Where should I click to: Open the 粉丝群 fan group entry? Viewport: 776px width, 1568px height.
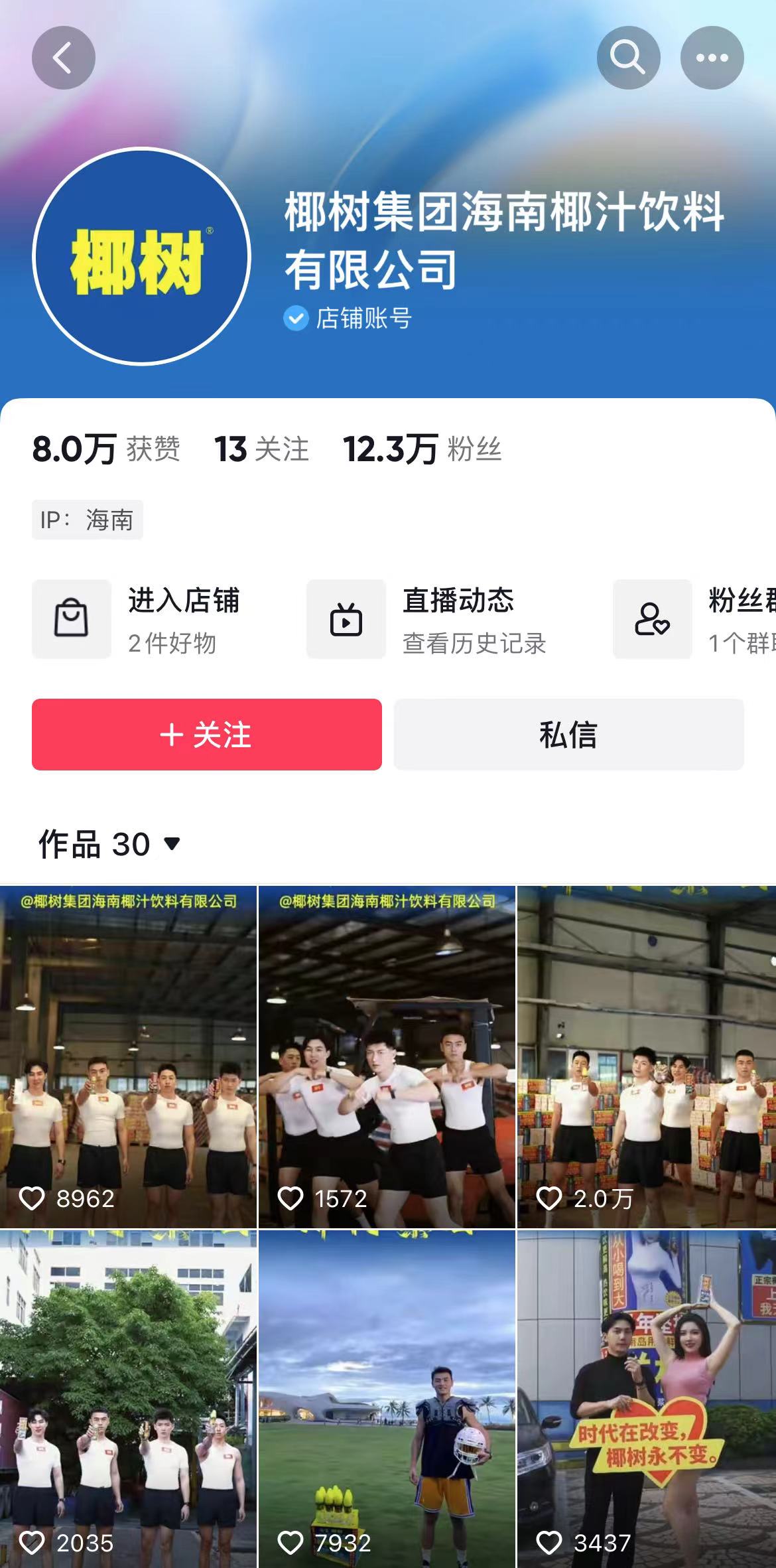pos(694,619)
